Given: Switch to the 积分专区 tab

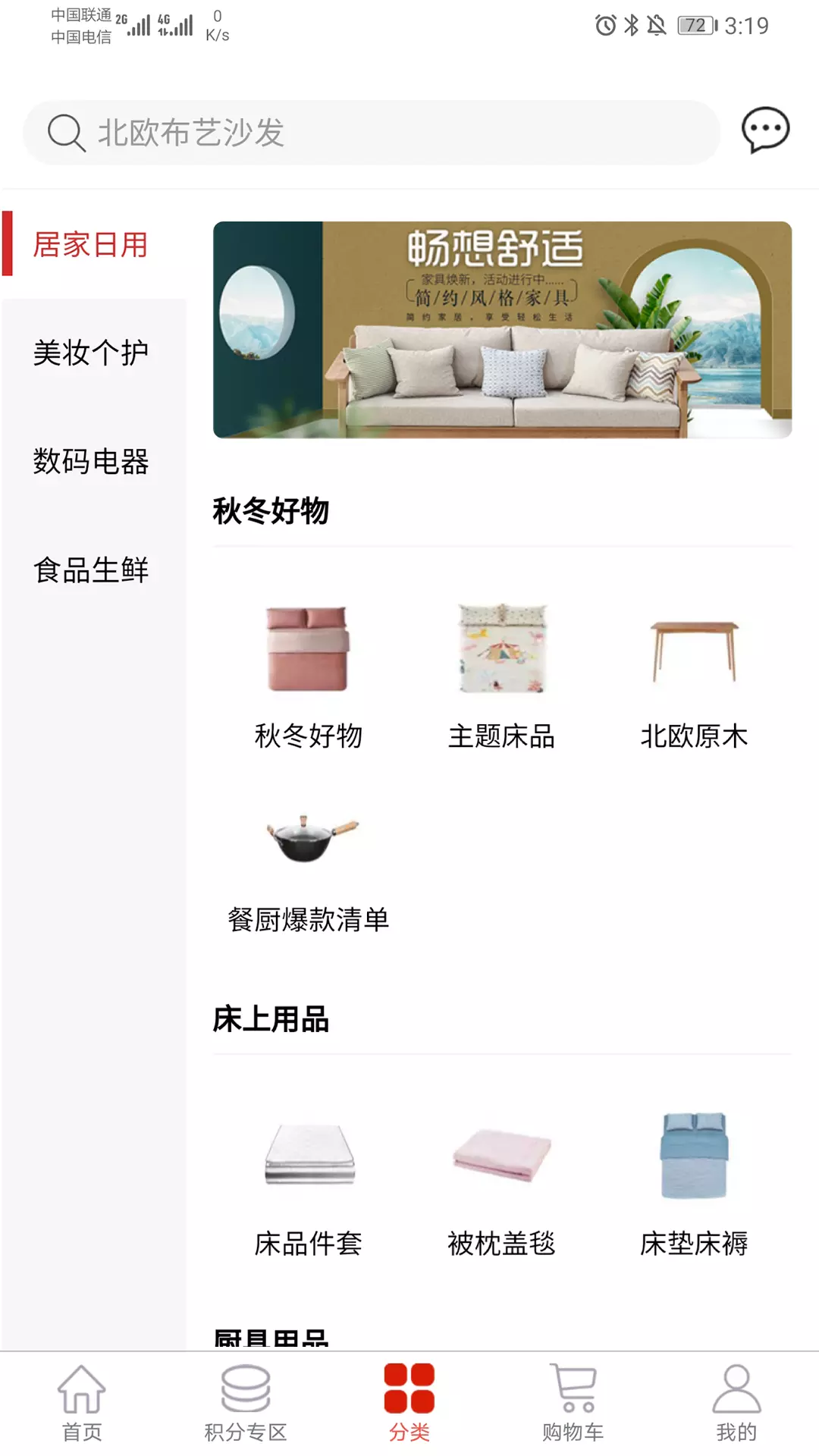Looking at the screenshot, I should 246,1403.
